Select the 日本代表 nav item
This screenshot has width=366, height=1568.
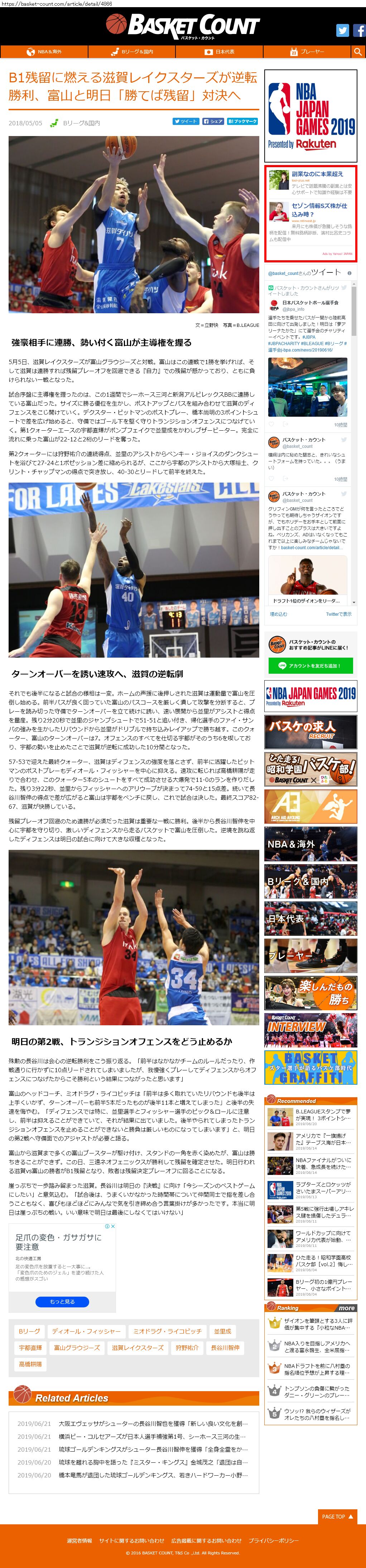click(x=220, y=52)
